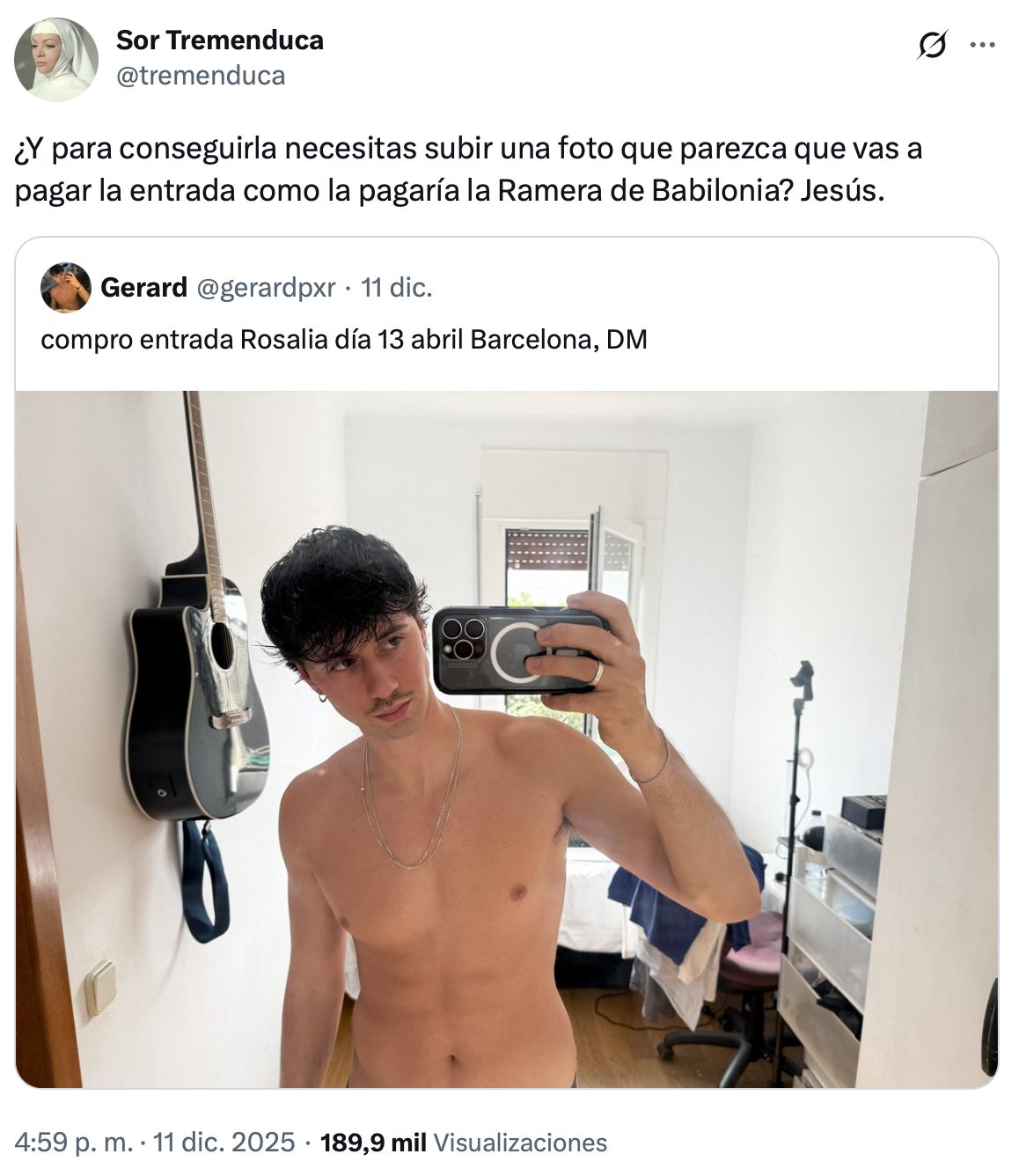Open Sor Tremenduca's profile avatar
The image size is (1019, 1176).
click(55, 60)
